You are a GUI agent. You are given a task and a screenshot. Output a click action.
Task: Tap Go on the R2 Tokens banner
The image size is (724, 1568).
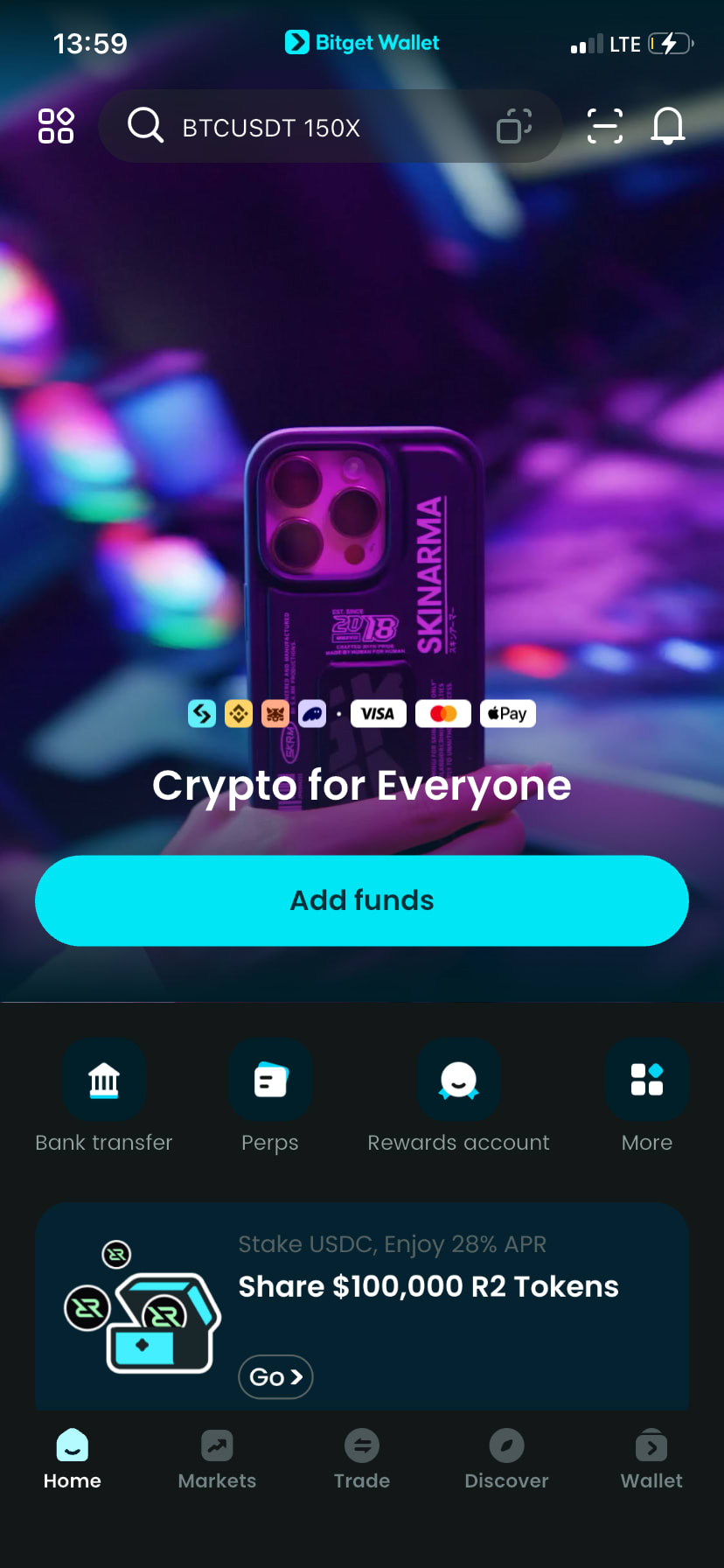pyautogui.click(x=275, y=1377)
